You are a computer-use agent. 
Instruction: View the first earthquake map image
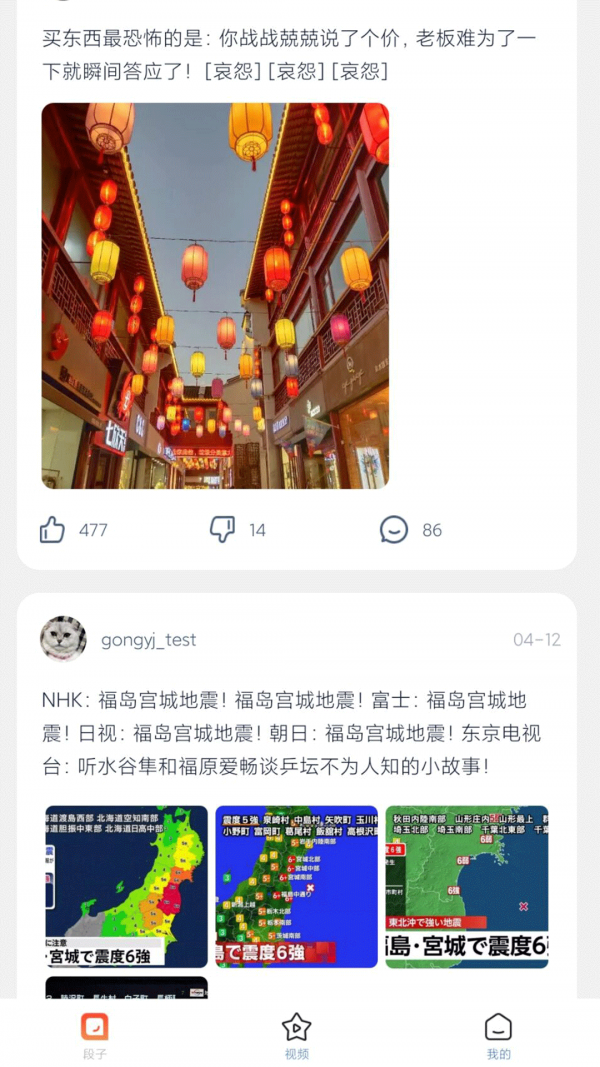(x=126, y=886)
